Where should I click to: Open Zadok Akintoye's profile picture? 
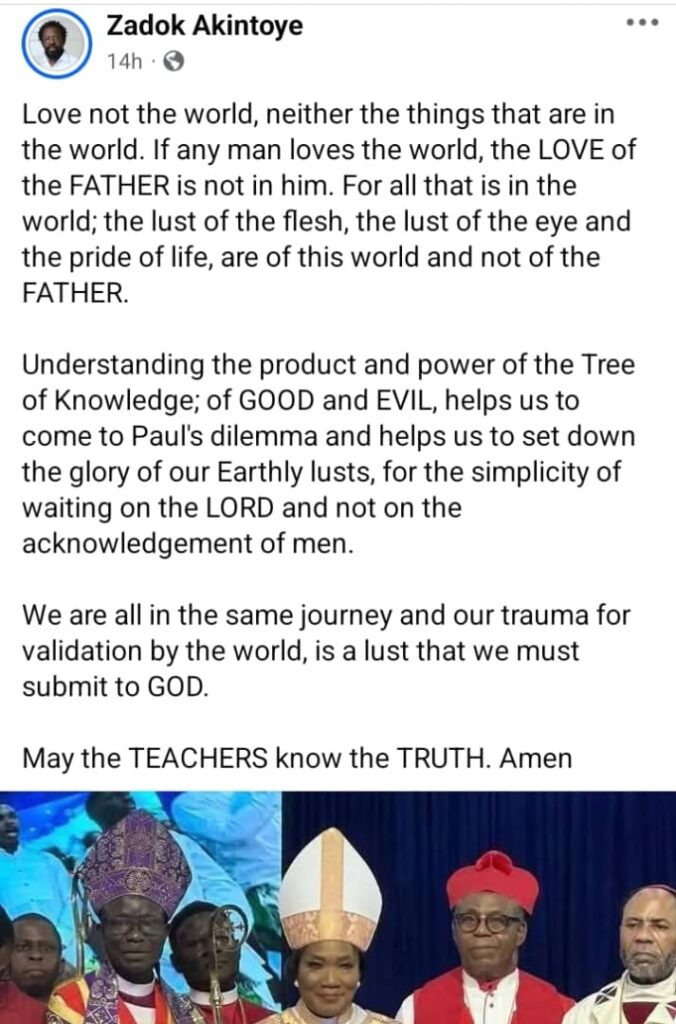(54, 44)
